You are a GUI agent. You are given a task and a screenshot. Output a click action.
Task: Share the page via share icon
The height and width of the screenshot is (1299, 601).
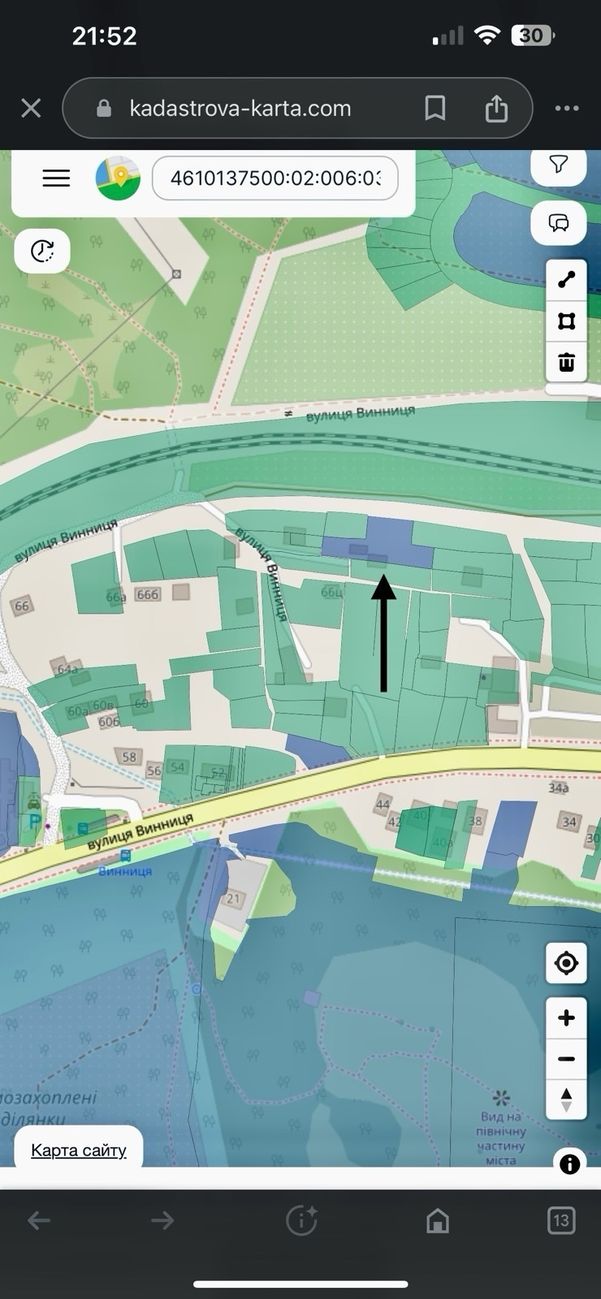point(496,108)
